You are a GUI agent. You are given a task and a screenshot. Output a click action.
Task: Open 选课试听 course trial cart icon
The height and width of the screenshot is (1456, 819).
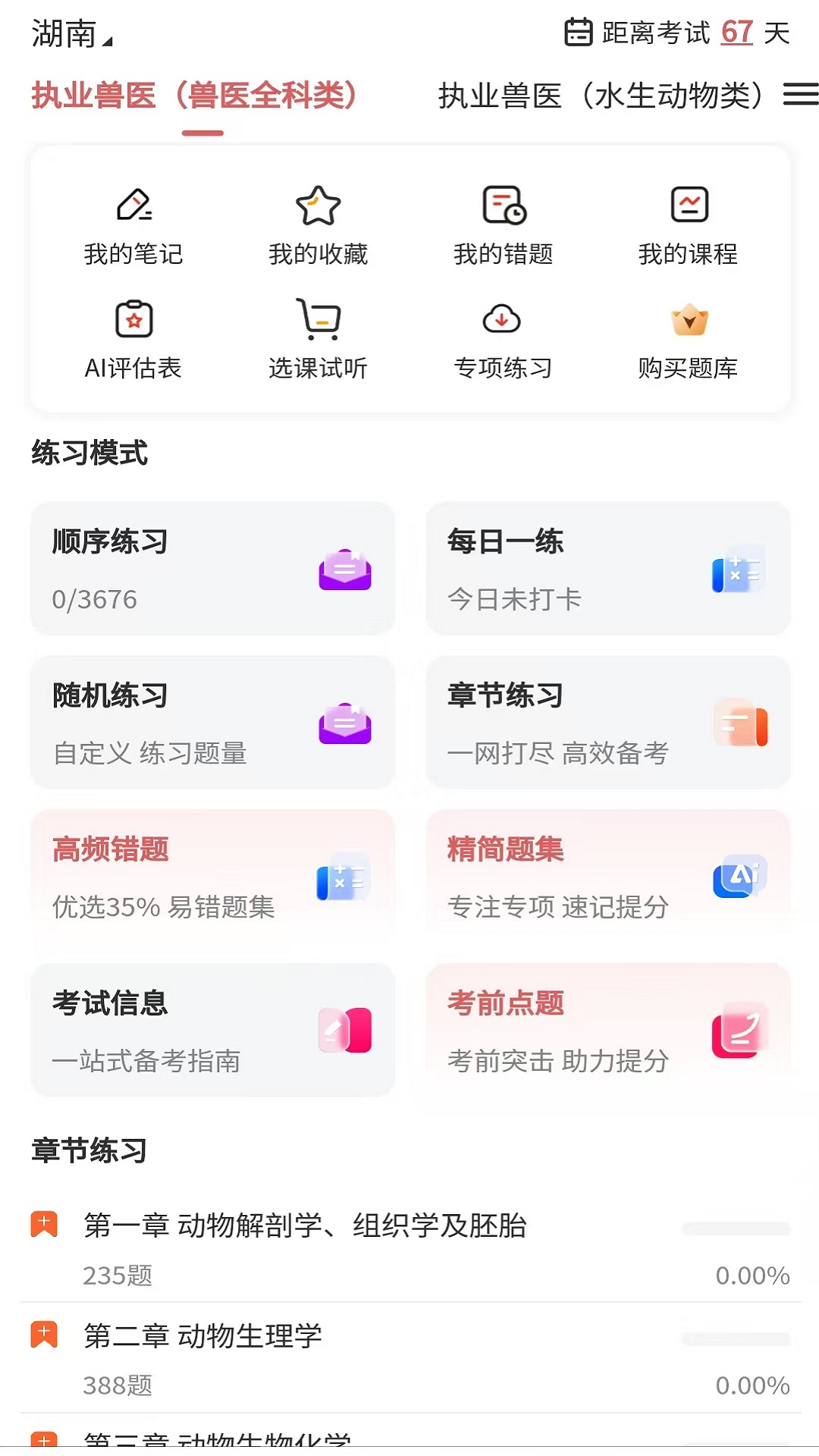pos(318,322)
